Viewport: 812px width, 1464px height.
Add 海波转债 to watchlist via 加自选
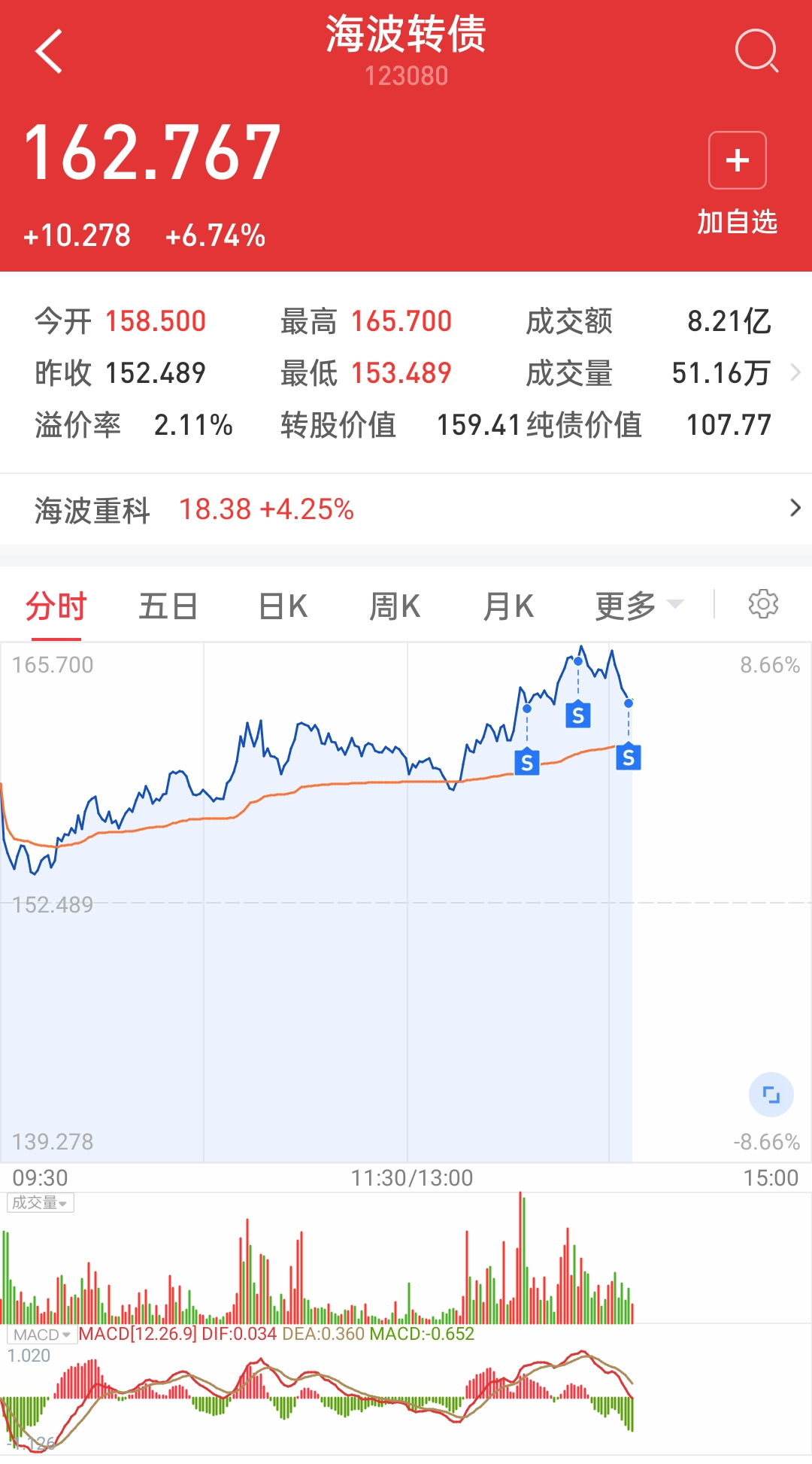click(x=737, y=161)
